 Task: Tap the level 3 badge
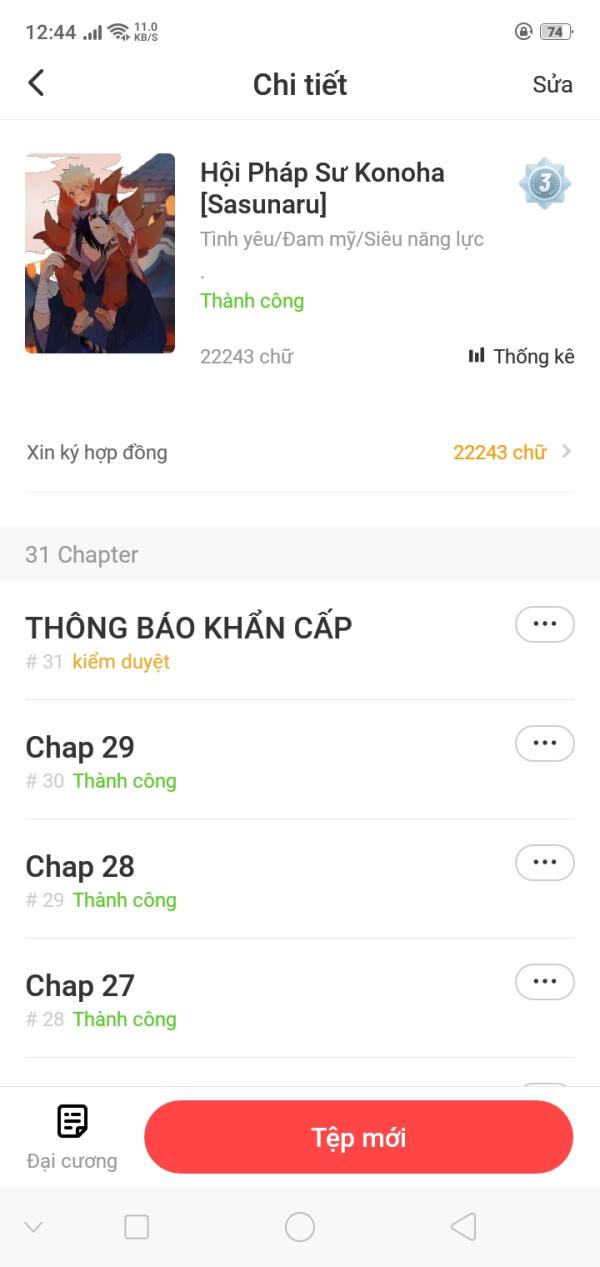point(544,184)
